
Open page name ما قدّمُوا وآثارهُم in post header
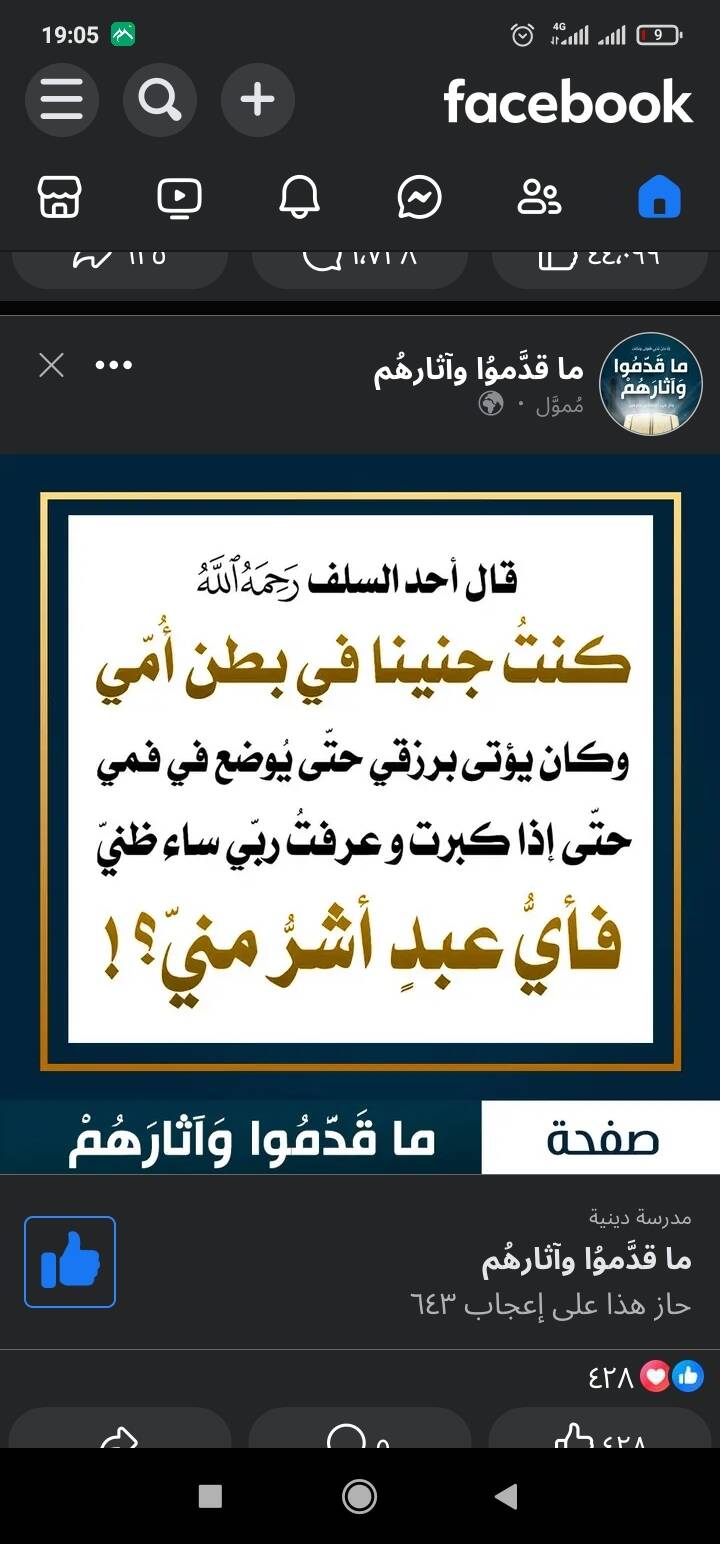coord(478,370)
